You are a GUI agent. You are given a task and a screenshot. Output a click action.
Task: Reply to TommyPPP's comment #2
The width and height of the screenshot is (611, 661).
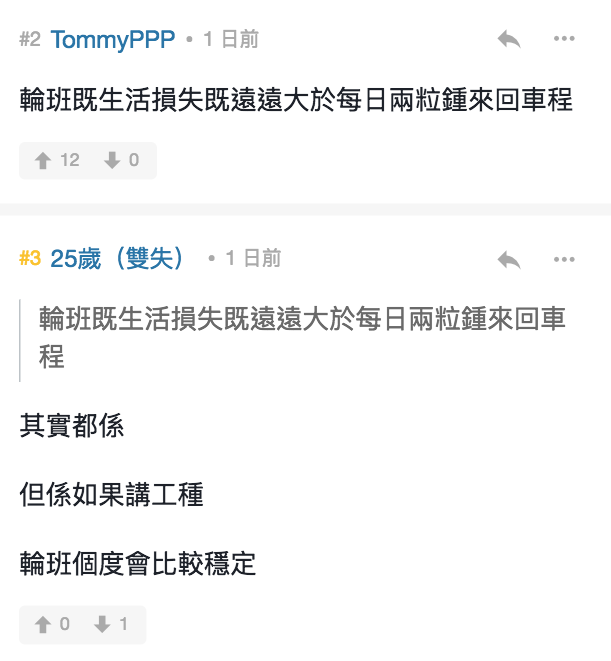click(508, 40)
